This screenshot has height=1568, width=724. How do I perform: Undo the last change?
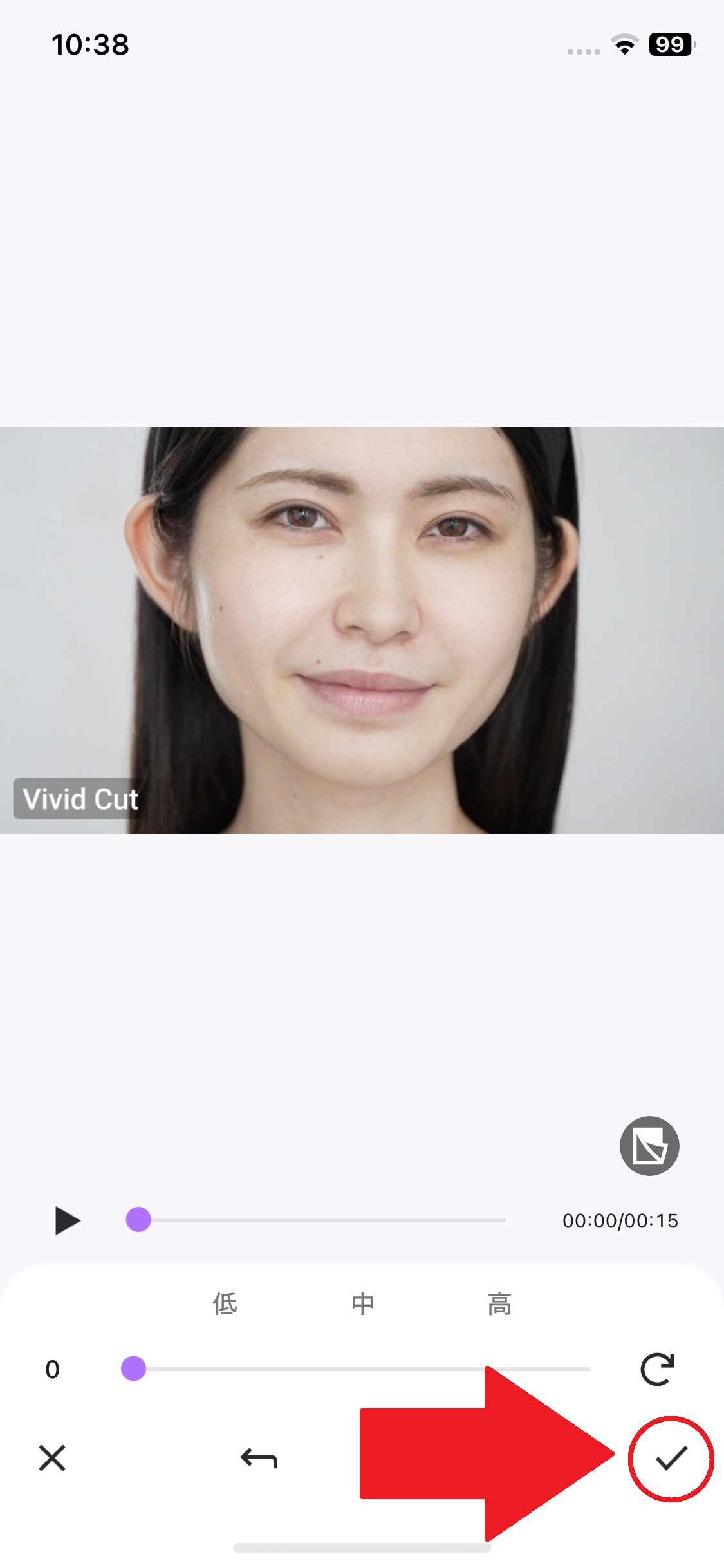[259, 1458]
